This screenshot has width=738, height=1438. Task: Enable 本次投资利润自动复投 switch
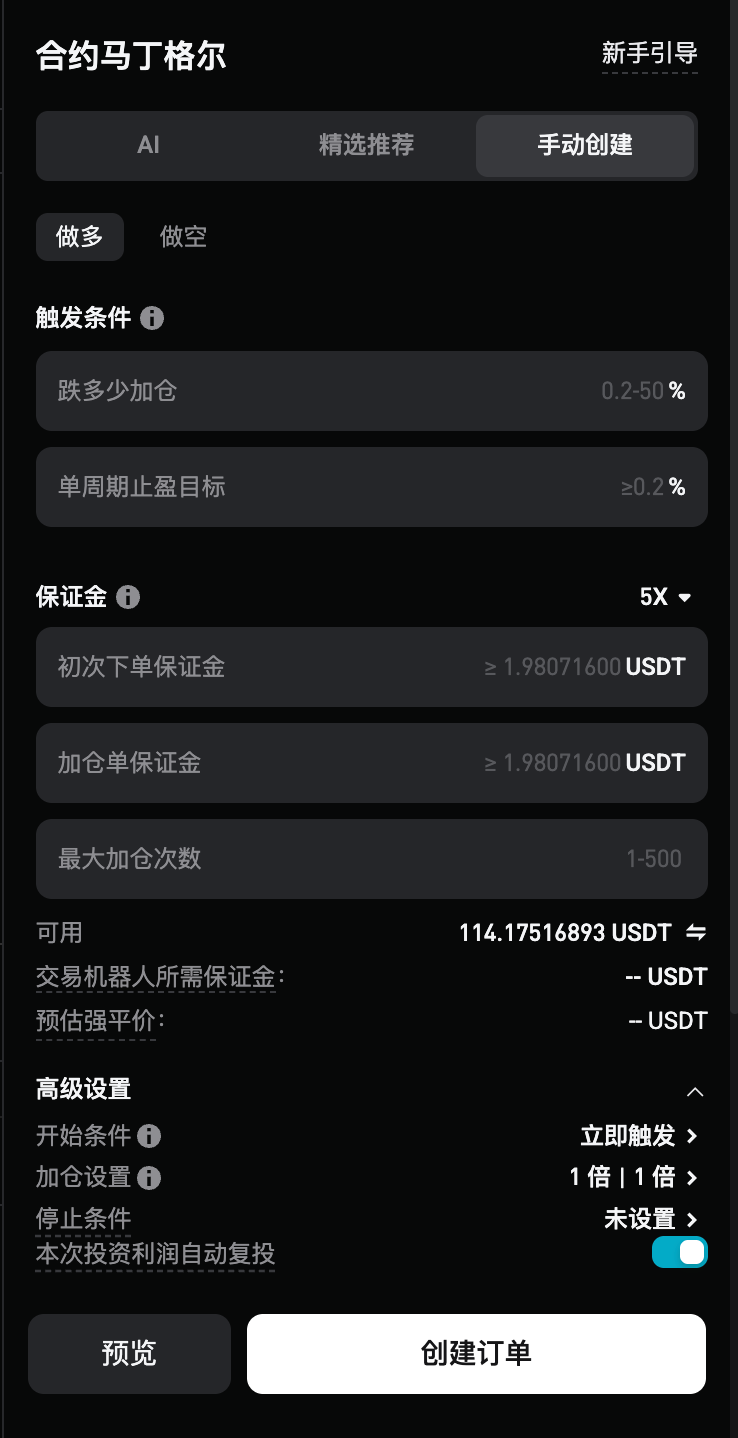point(679,1251)
